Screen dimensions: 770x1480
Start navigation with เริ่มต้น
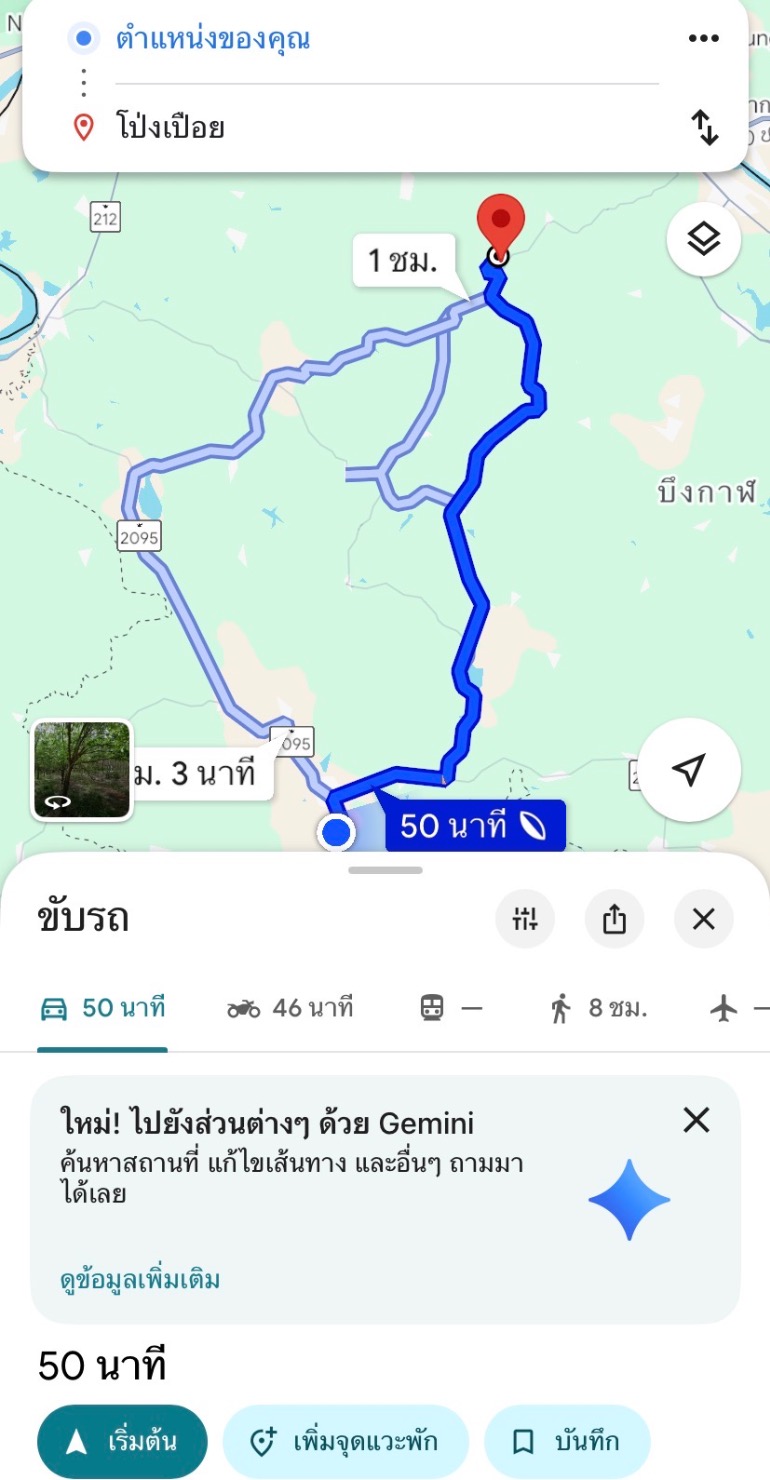tap(122, 1442)
